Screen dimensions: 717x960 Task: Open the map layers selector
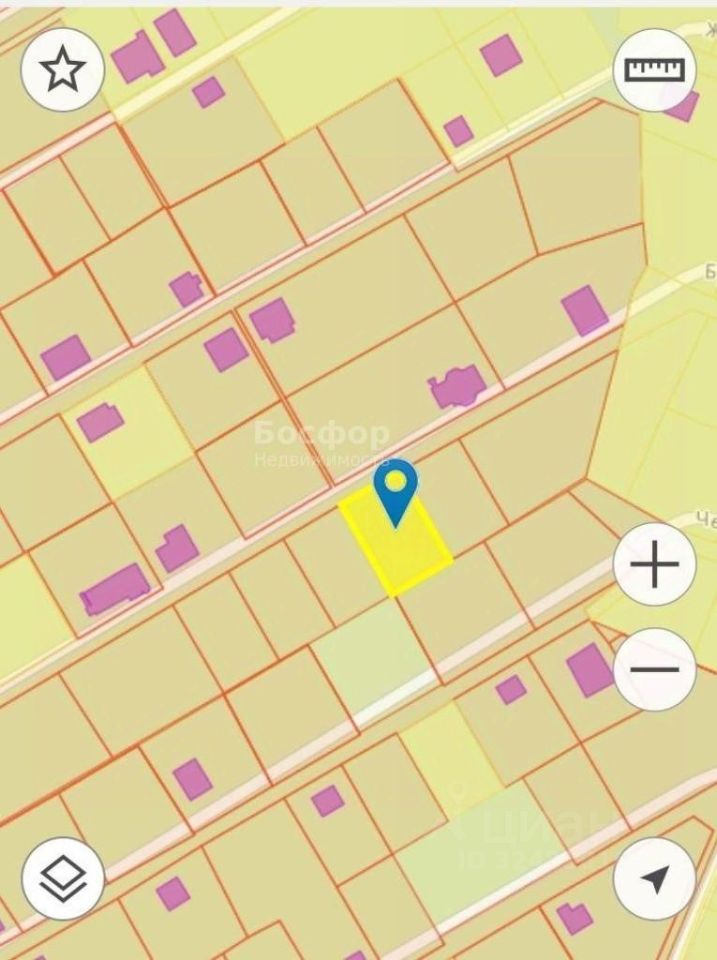point(63,878)
